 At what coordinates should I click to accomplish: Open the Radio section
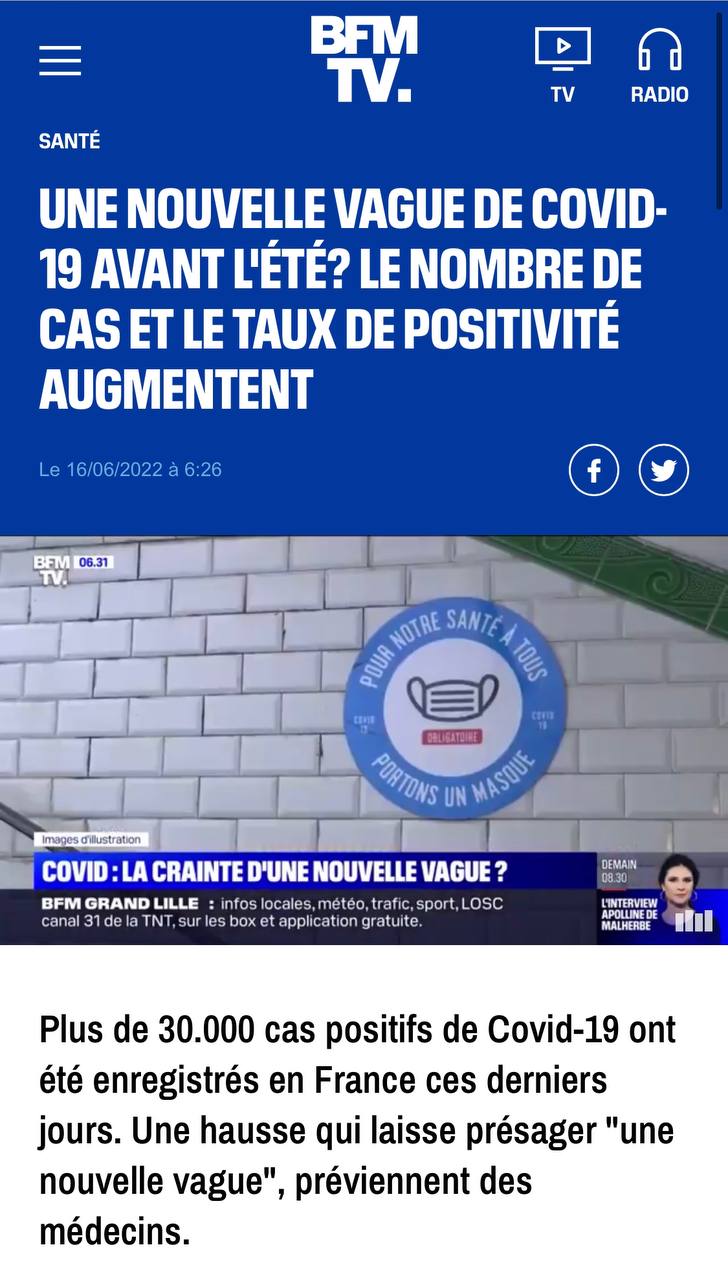[x=659, y=64]
